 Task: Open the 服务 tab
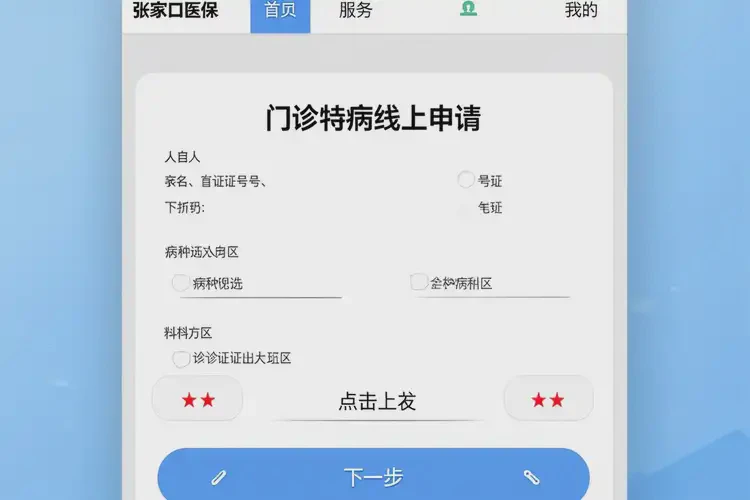[x=356, y=11]
